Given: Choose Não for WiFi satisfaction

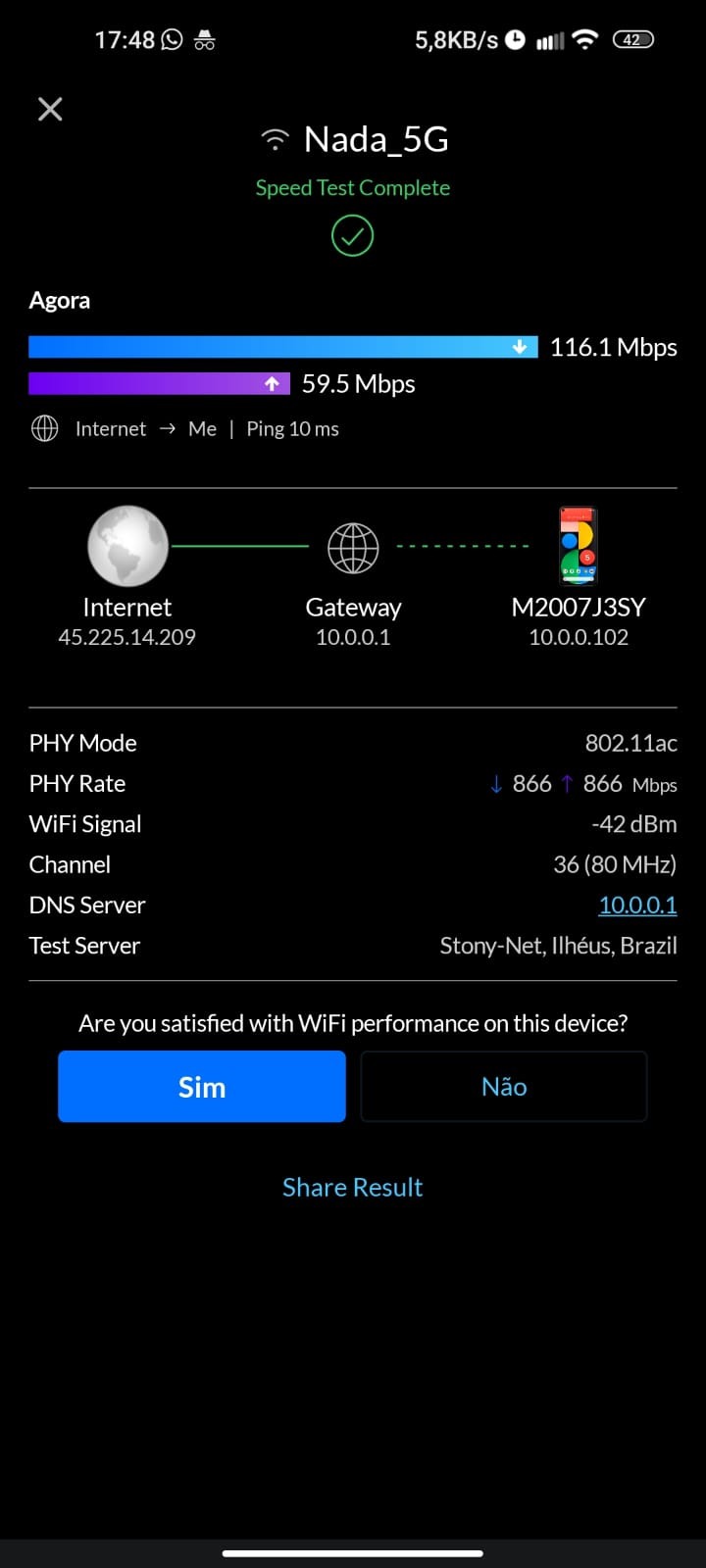Looking at the screenshot, I should point(504,1086).
